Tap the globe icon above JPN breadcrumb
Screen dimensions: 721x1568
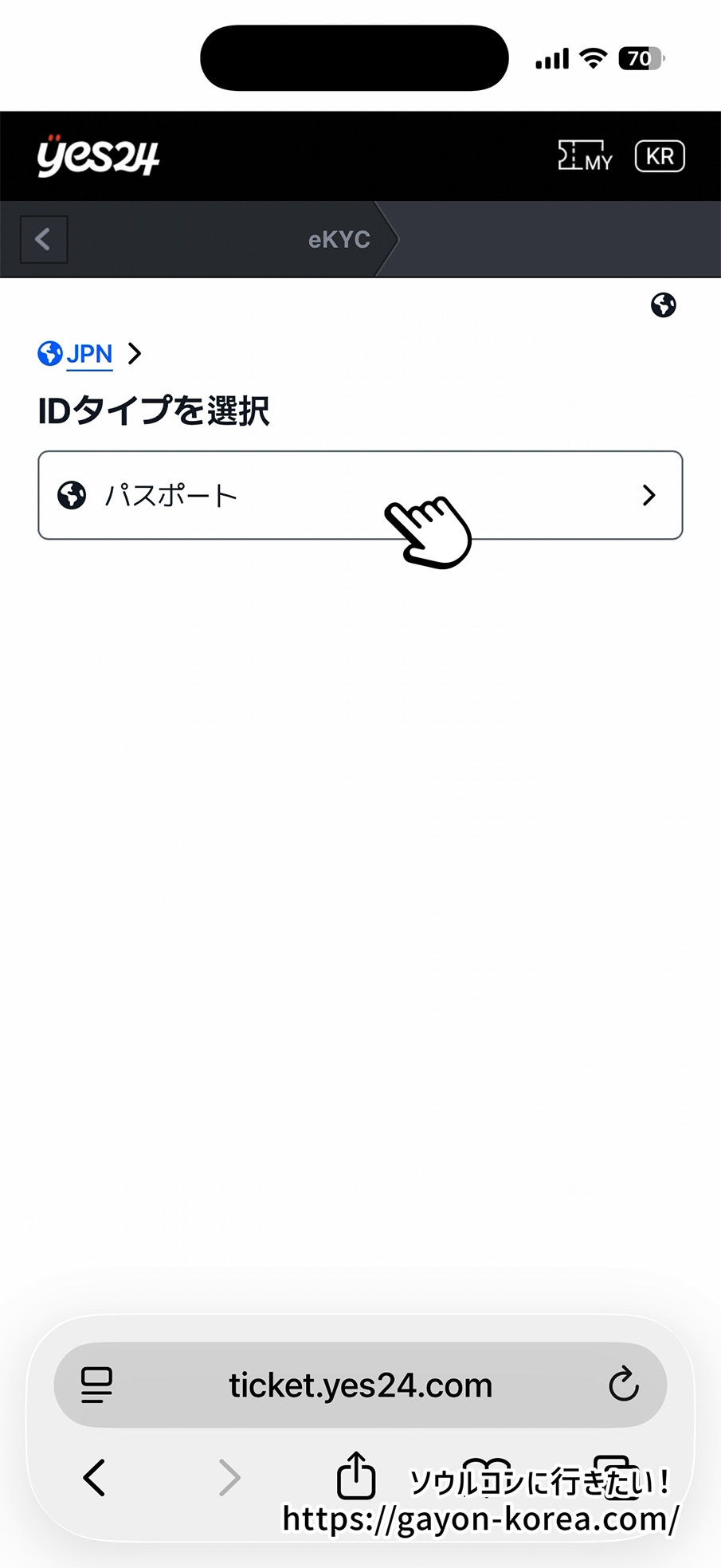[664, 305]
